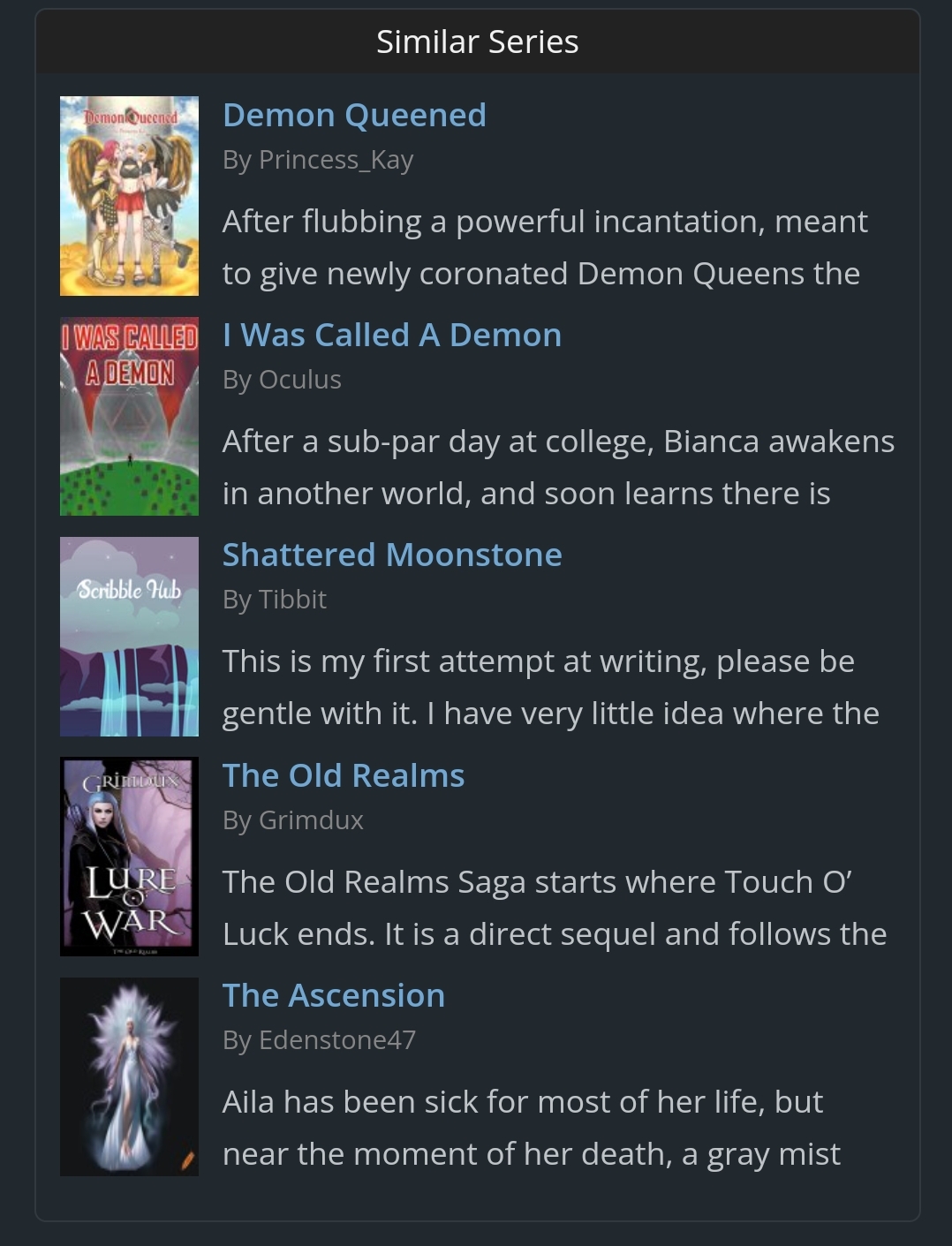Tap the Demon Queened cover image
Viewport: 952px width, 1246px height.
pos(129,196)
